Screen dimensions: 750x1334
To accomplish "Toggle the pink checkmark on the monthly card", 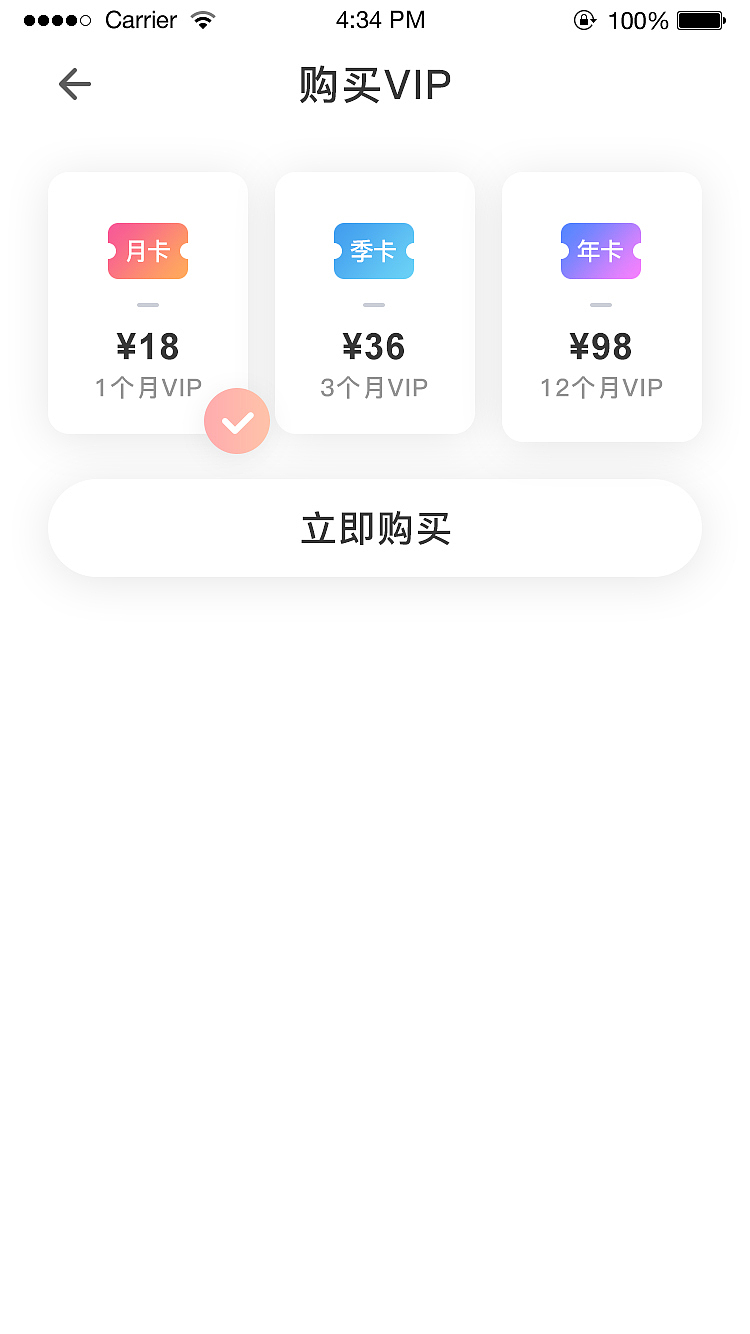I will coord(237,421).
